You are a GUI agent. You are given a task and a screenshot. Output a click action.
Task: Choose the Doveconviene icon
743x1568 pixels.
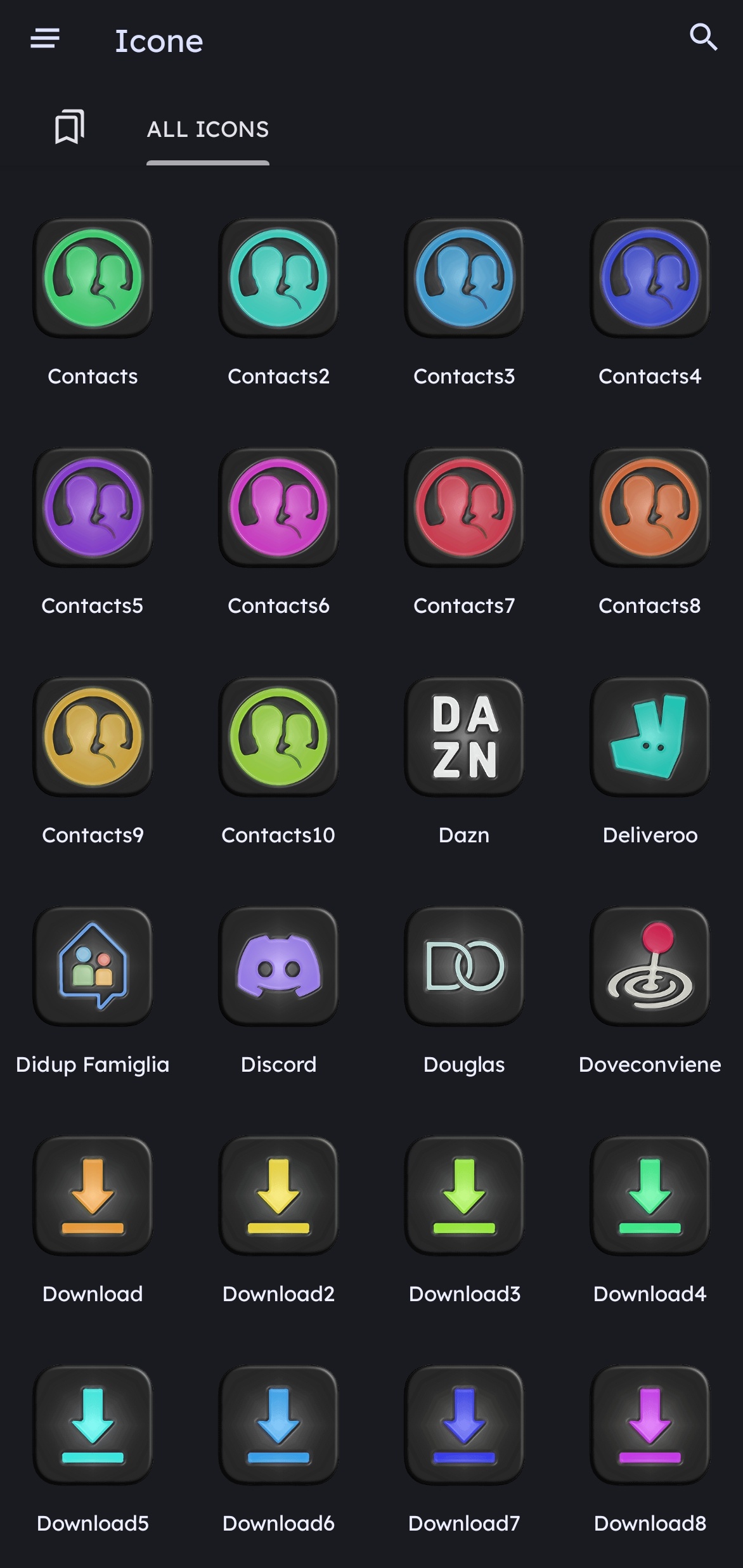650,967
